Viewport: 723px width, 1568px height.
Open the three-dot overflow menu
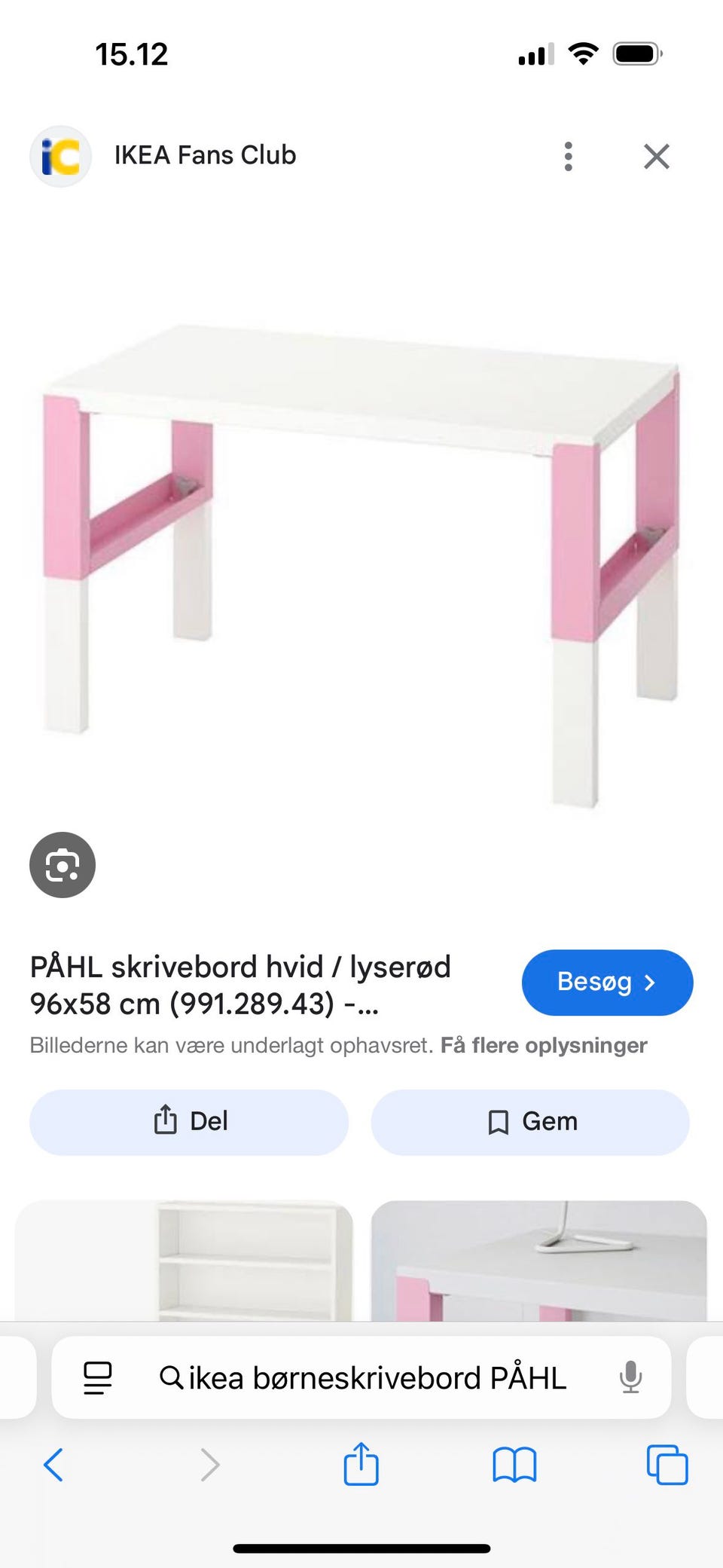click(x=569, y=155)
